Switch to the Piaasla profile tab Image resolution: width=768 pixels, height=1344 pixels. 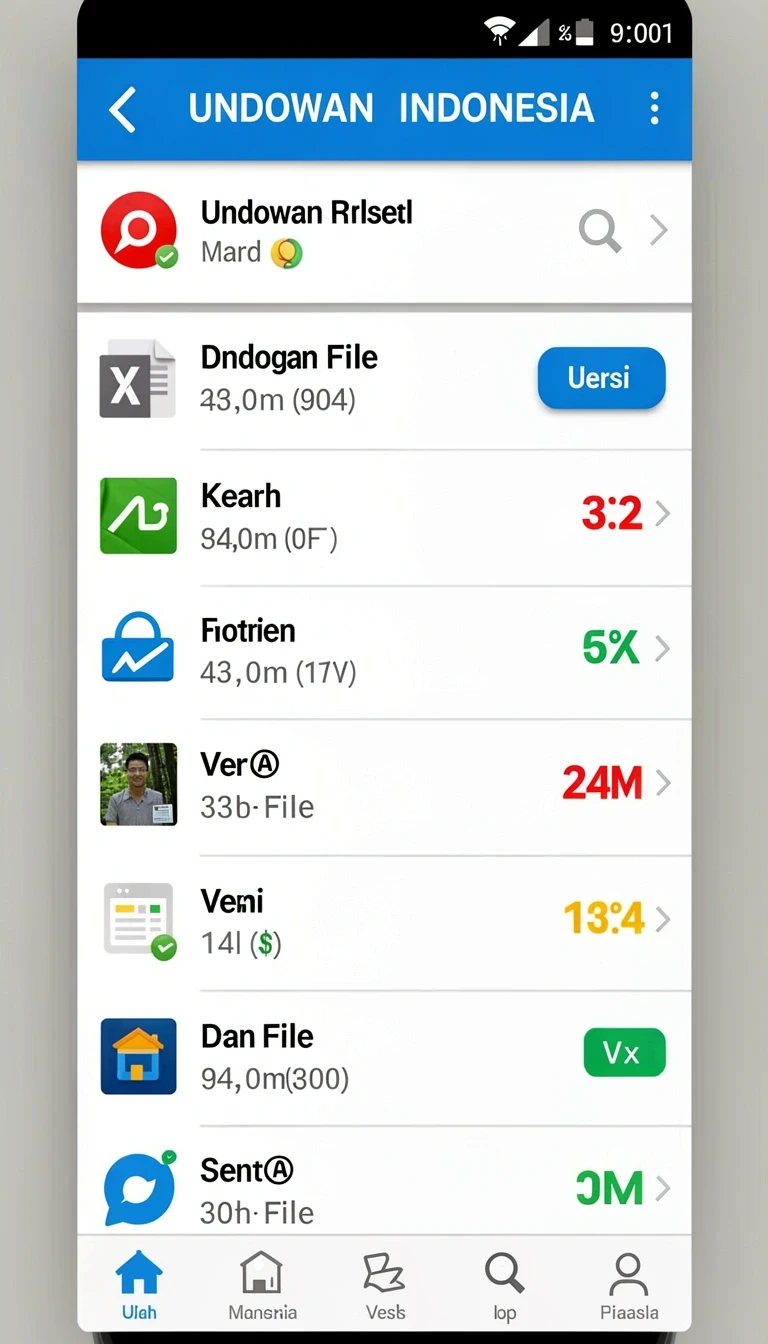click(629, 1284)
